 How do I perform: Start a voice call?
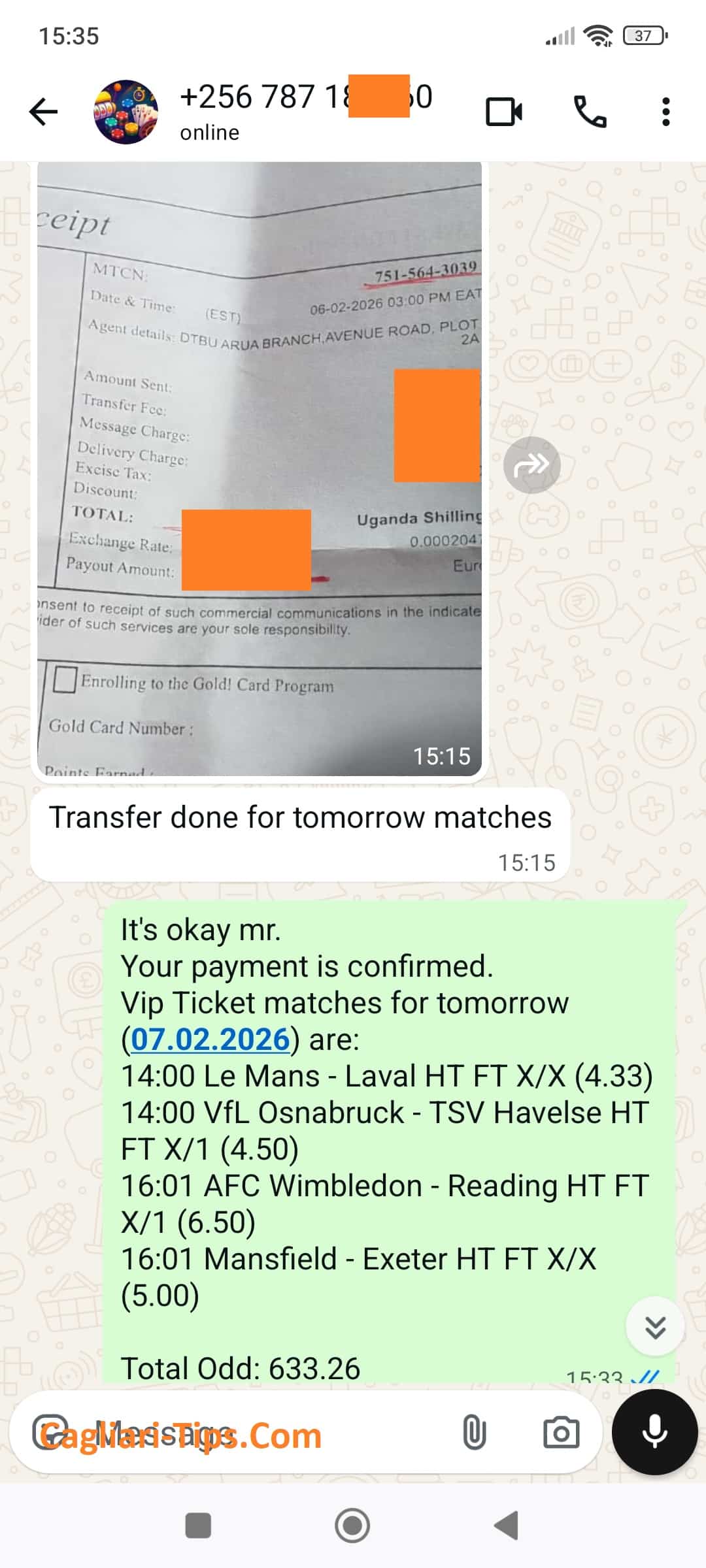pyautogui.click(x=590, y=112)
